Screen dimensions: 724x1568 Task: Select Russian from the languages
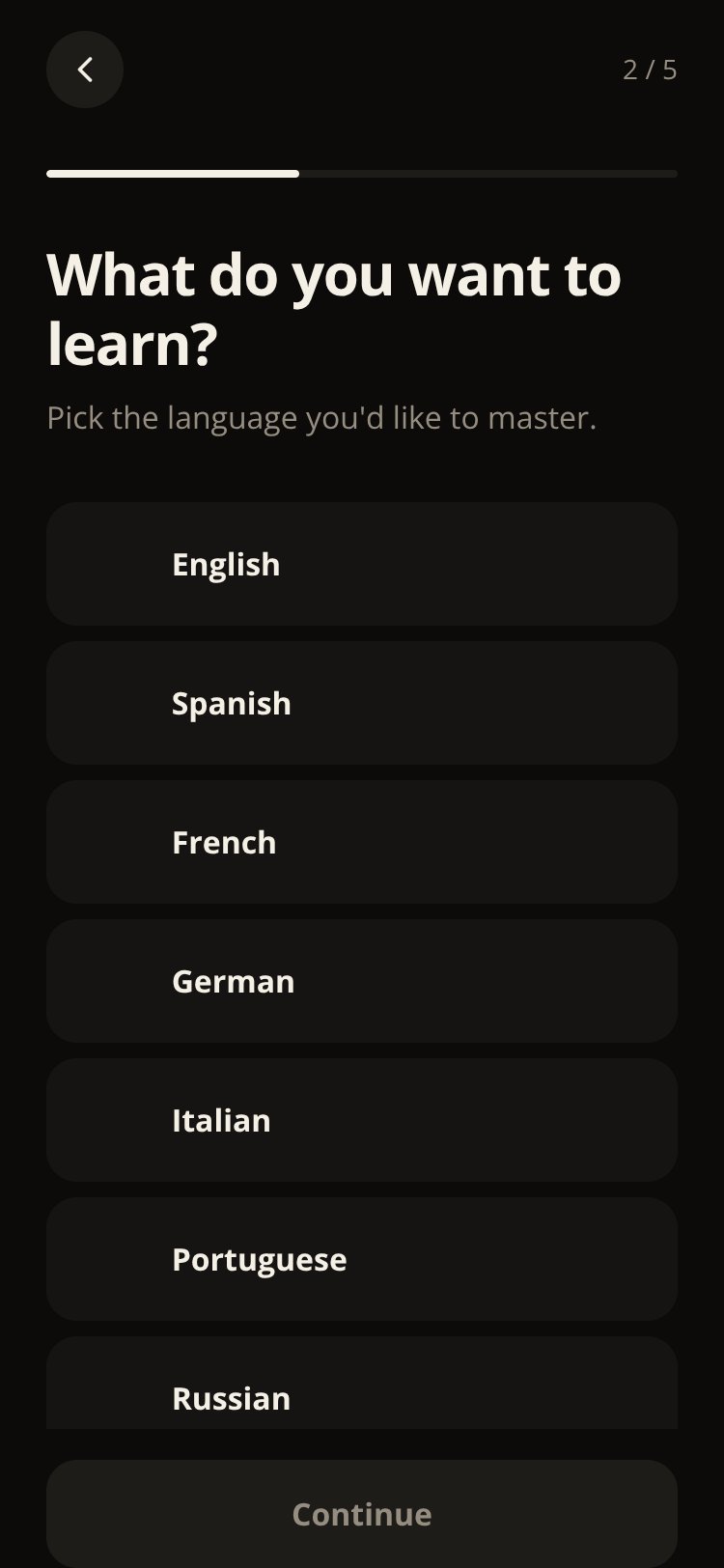(x=362, y=1383)
